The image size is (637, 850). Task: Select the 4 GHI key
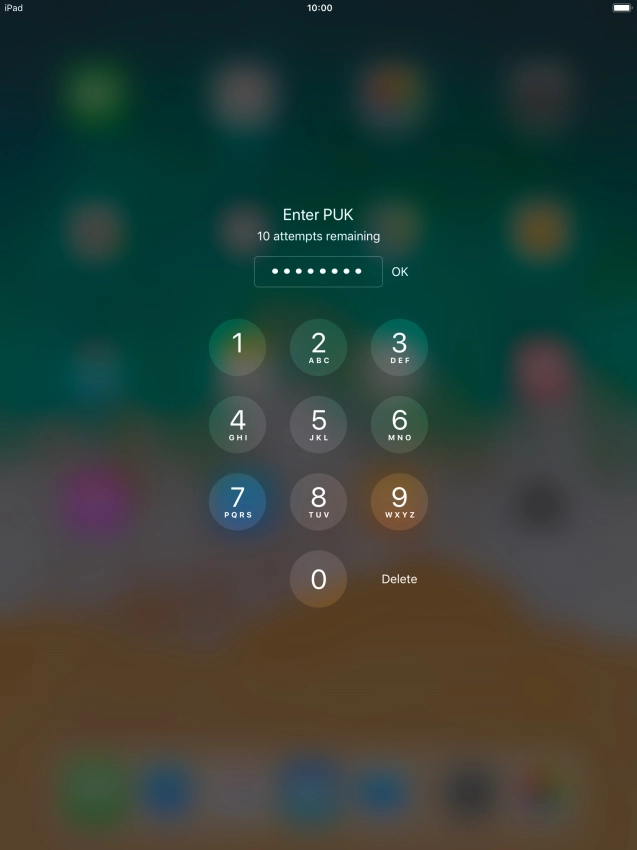[238, 424]
